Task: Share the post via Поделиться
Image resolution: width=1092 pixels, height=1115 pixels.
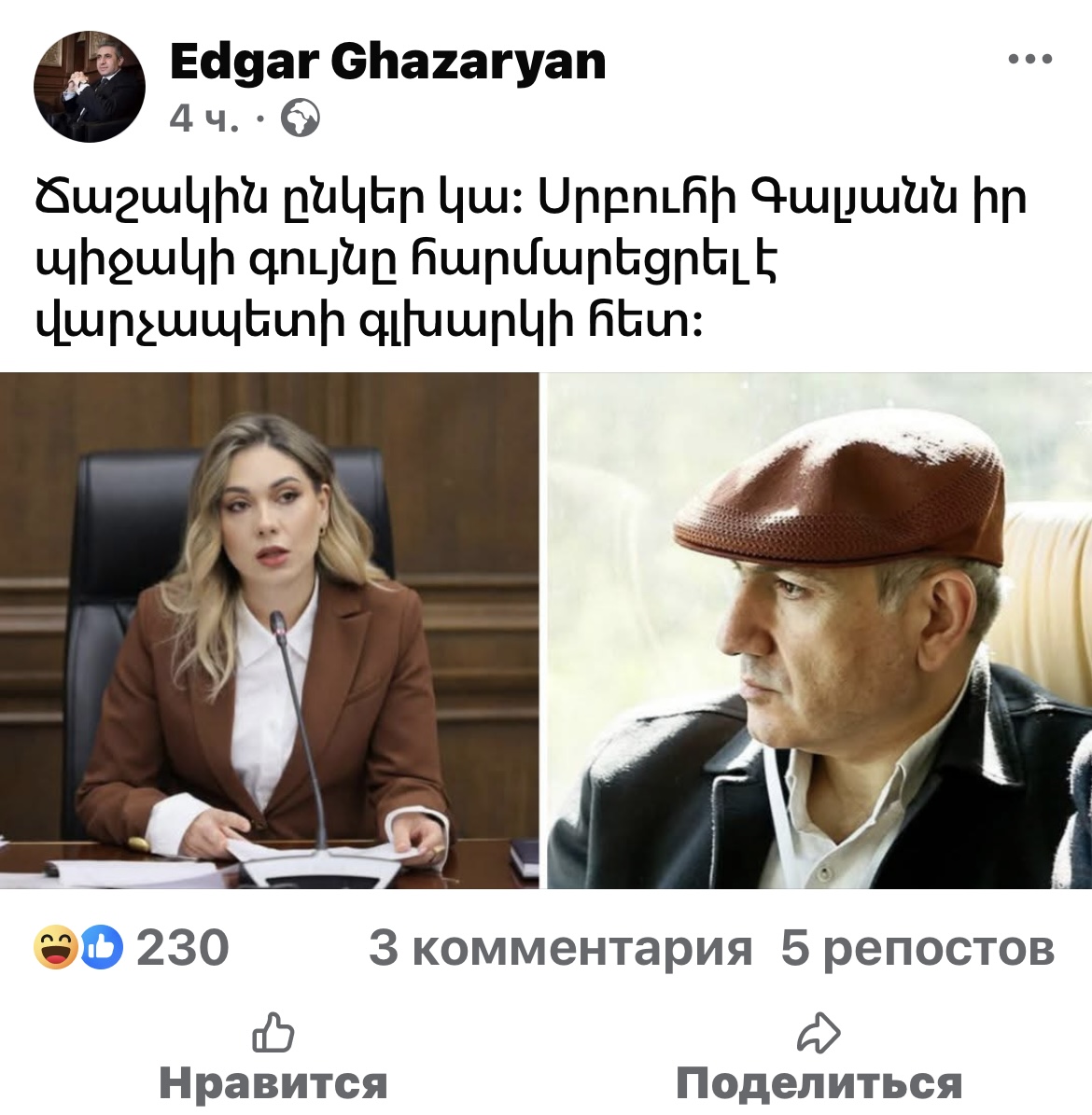Action: pyautogui.click(x=819, y=1060)
